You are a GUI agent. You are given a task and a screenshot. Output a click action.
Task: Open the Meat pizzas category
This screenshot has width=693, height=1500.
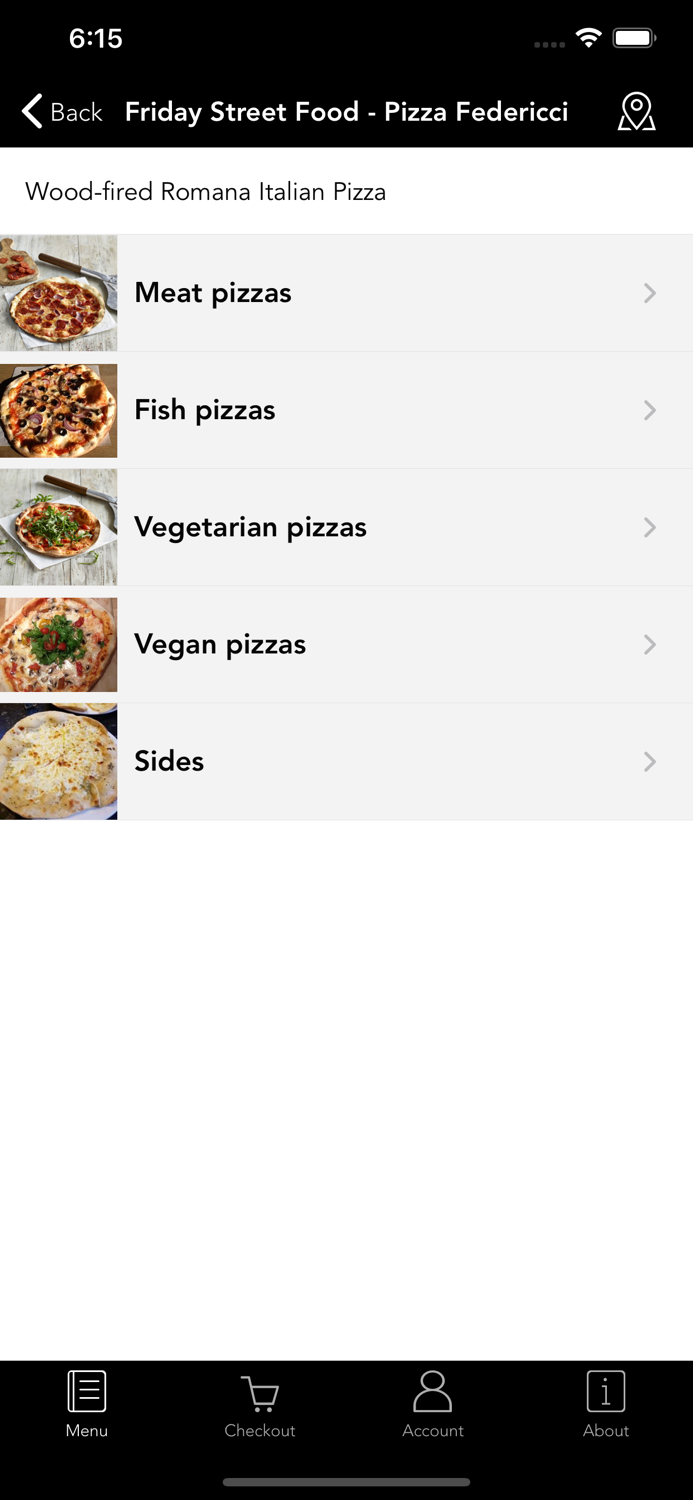pyautogui.click(x=346, y=293)
